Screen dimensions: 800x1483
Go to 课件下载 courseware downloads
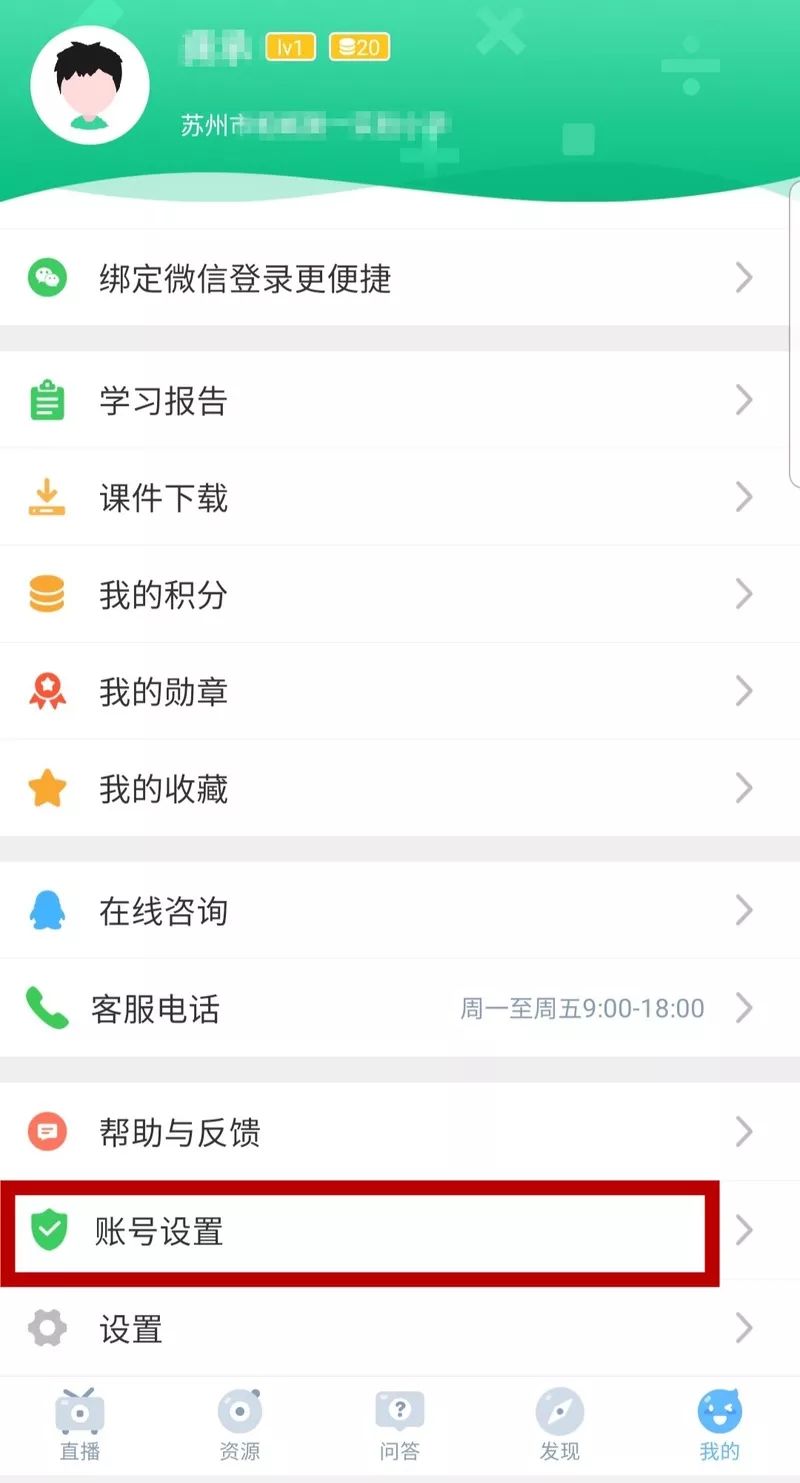pos(400,497)
